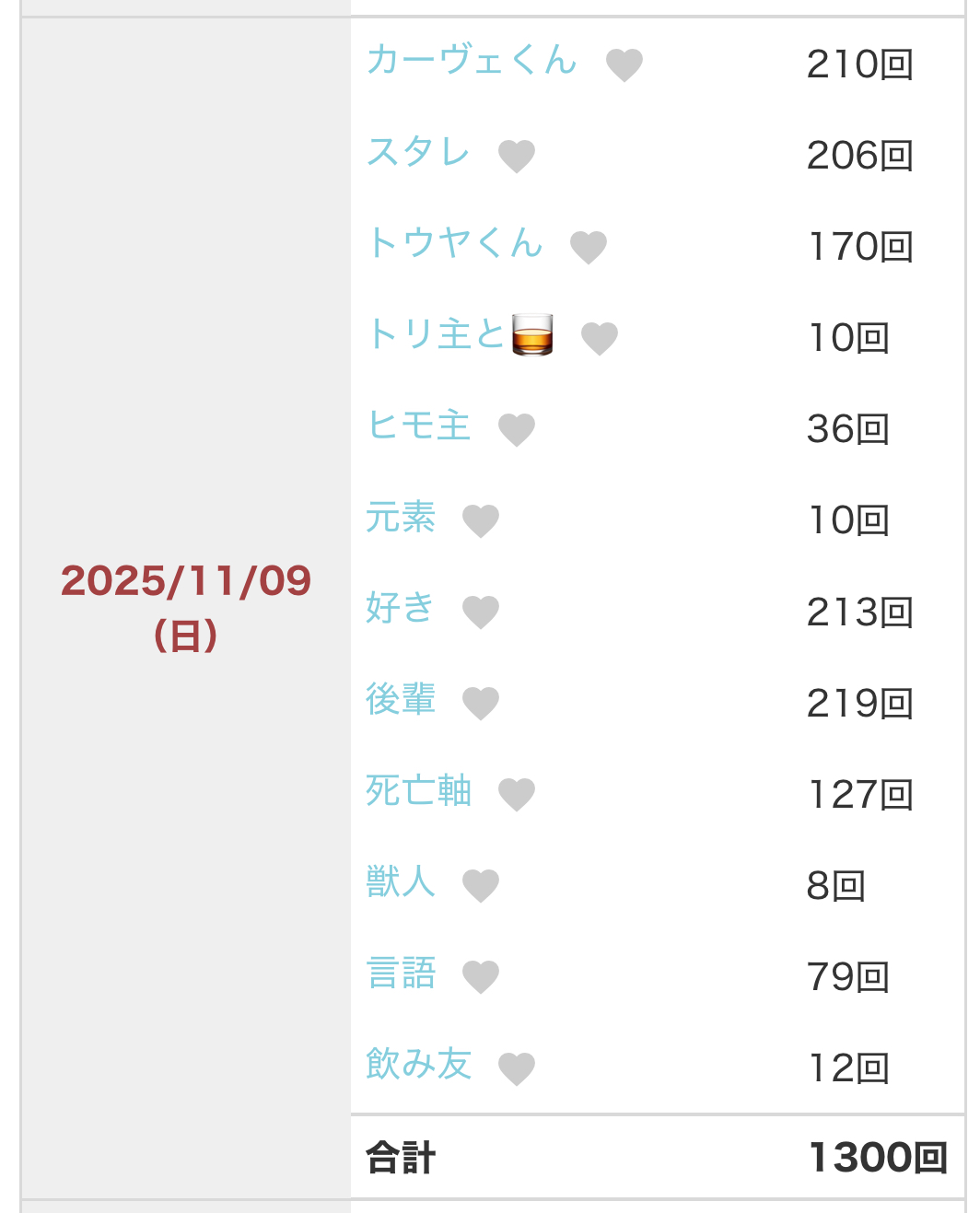Open the トウヤくん link
The height and width of the screenshot is (1213, 980).
[454, 243]
